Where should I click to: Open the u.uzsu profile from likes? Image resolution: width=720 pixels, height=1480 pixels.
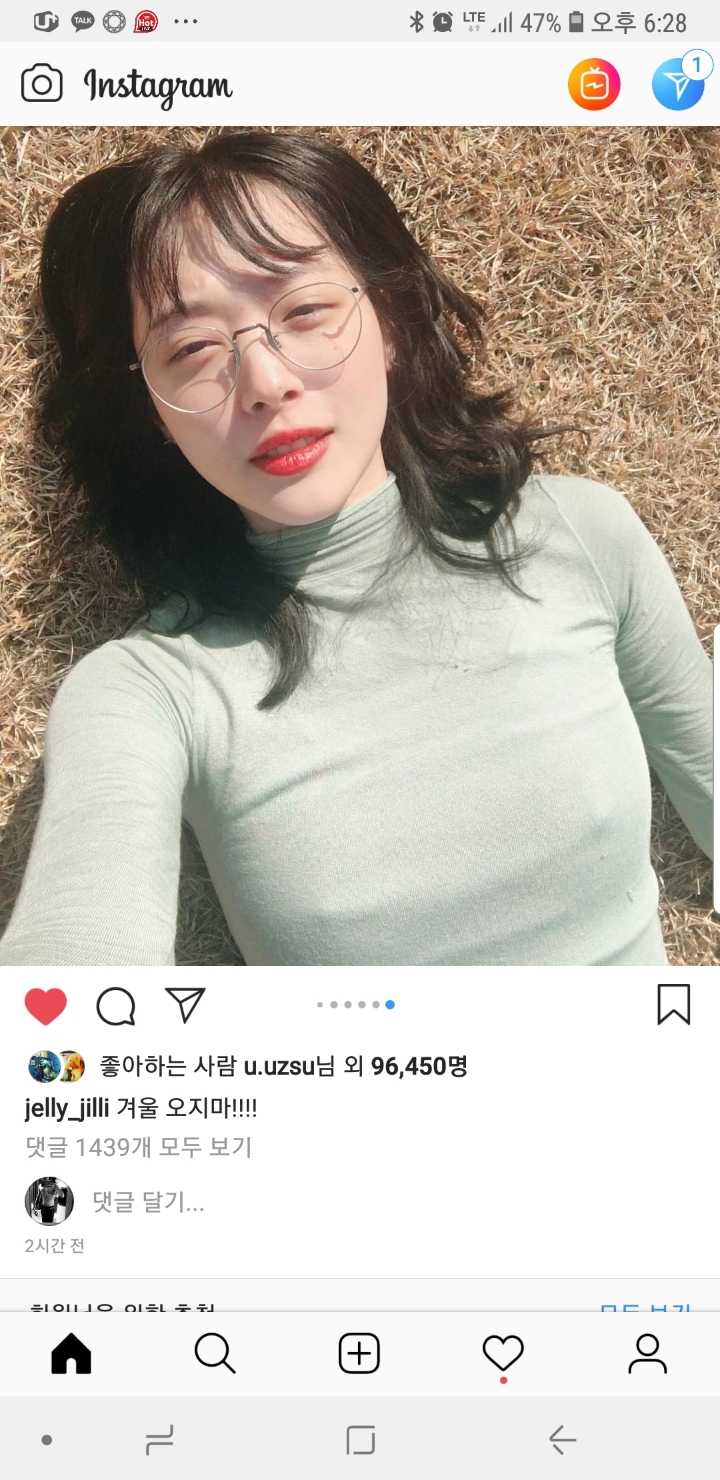279,1067
